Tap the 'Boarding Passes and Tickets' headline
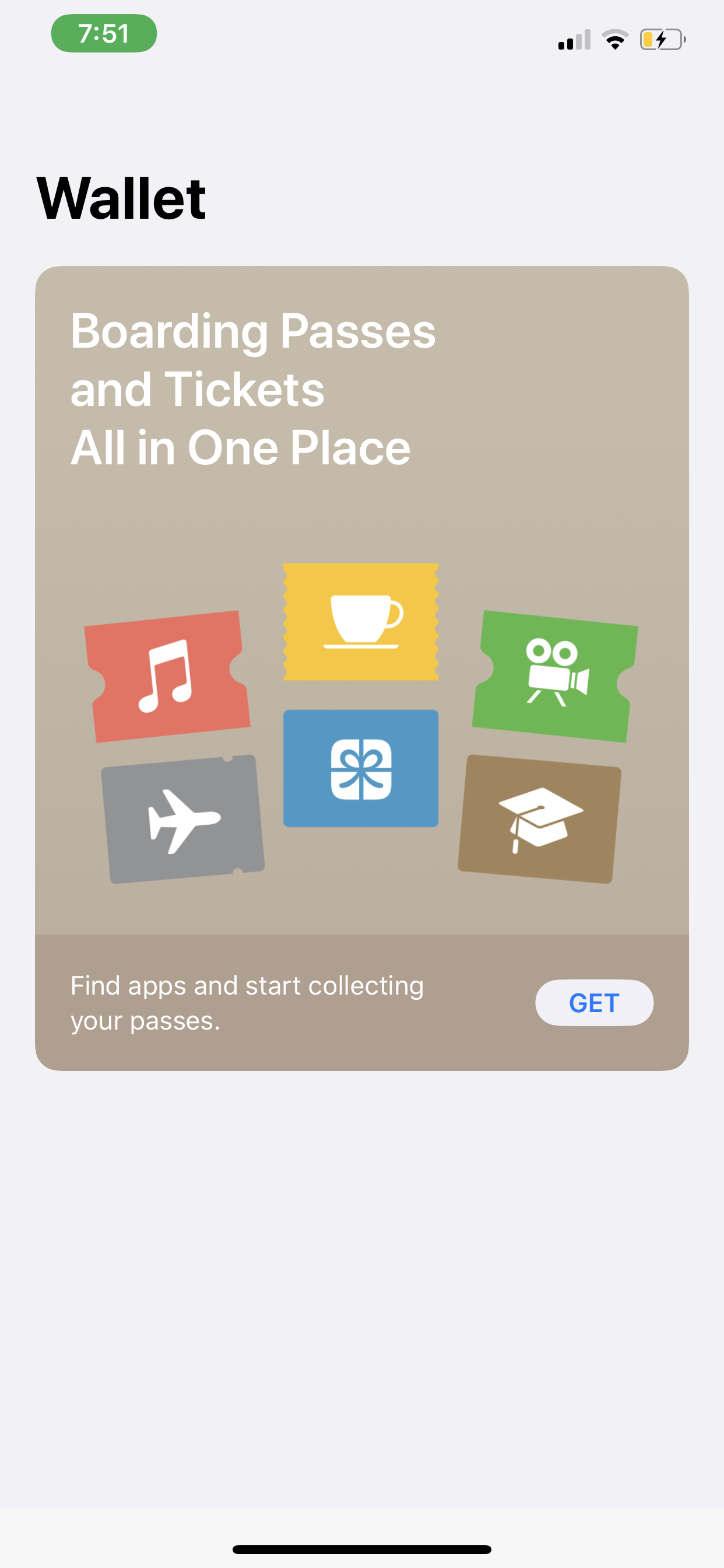The width and height of the screenshot is (724, 1568). click(x=254, y=359)
